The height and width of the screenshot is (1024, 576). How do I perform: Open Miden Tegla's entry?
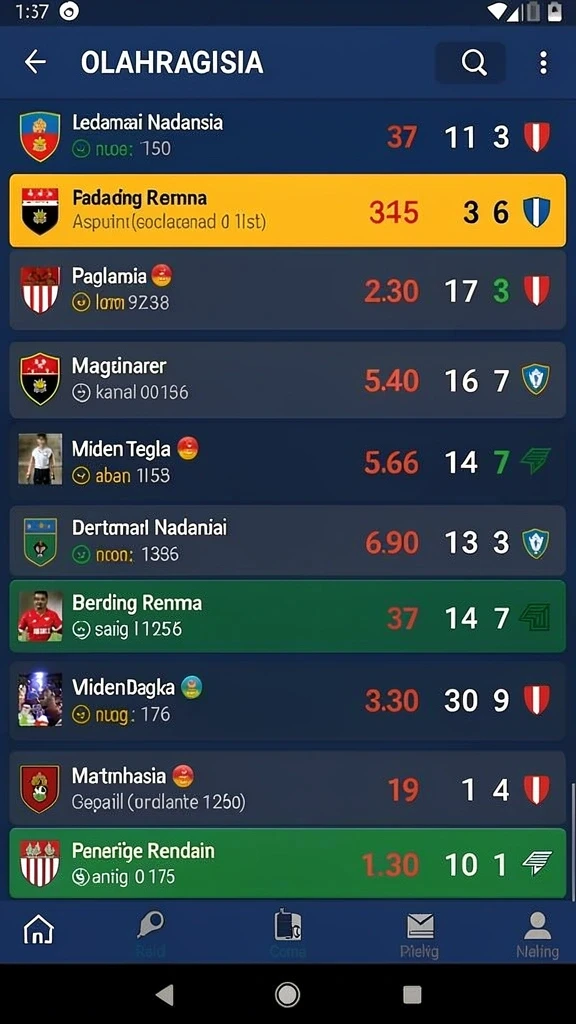tap(287, 461)
